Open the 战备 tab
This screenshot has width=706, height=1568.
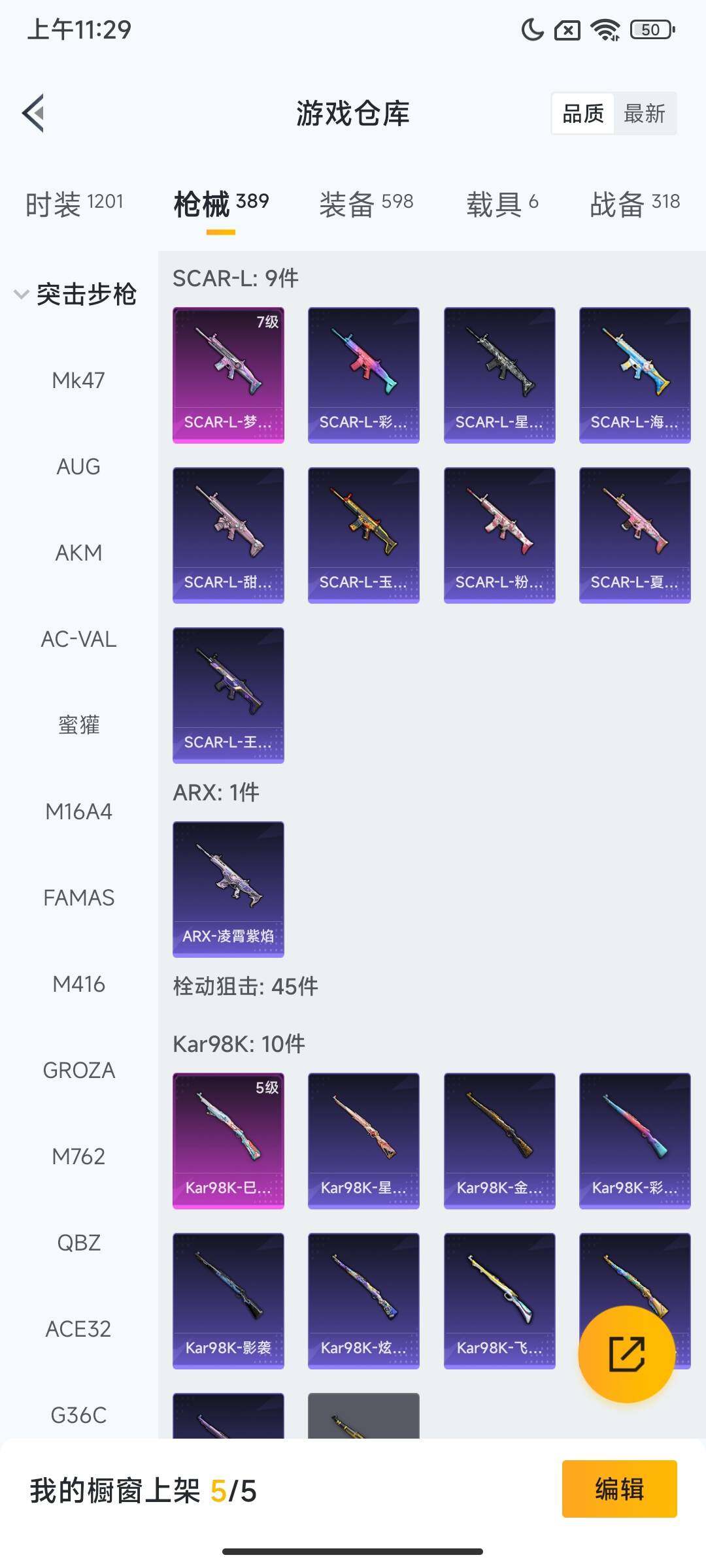pos(634,204)
